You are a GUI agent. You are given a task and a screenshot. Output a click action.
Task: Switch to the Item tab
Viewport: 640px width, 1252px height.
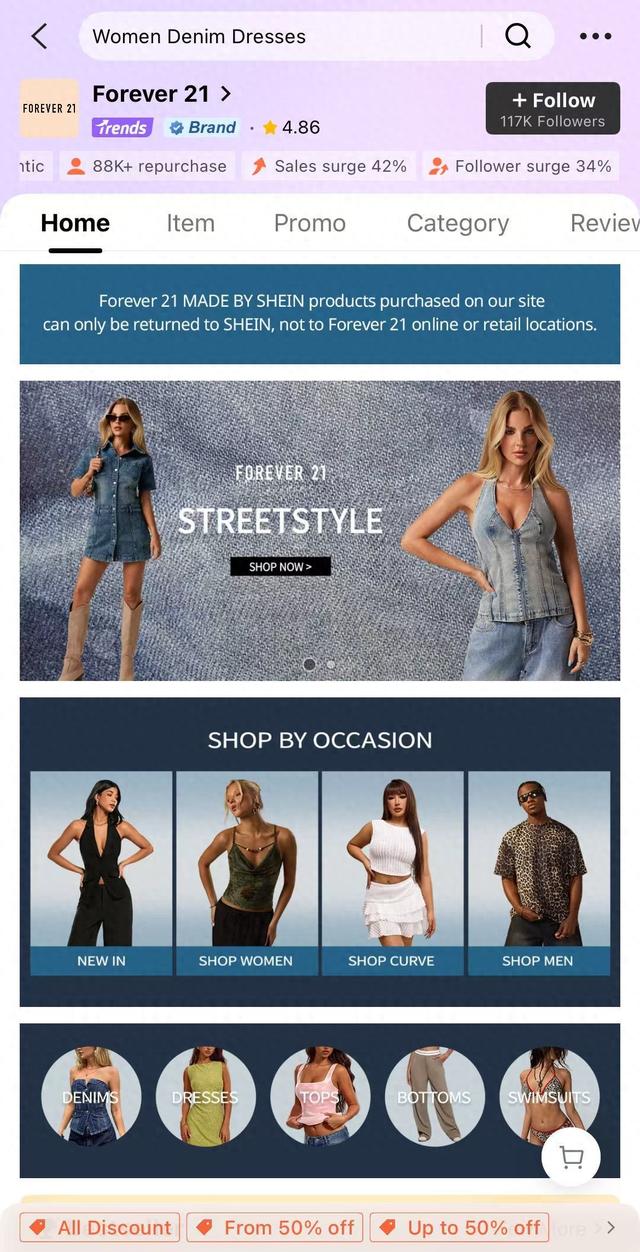click(190, 223)
